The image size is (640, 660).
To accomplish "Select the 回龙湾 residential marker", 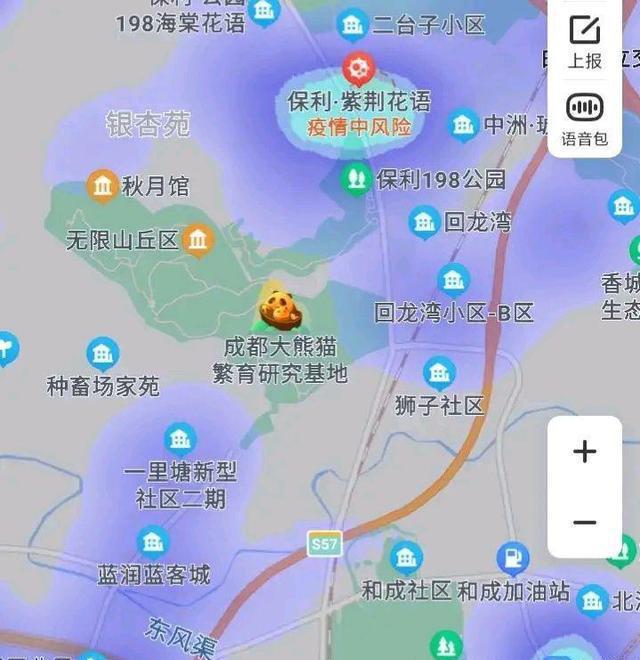I will click(x=424, y=221).
